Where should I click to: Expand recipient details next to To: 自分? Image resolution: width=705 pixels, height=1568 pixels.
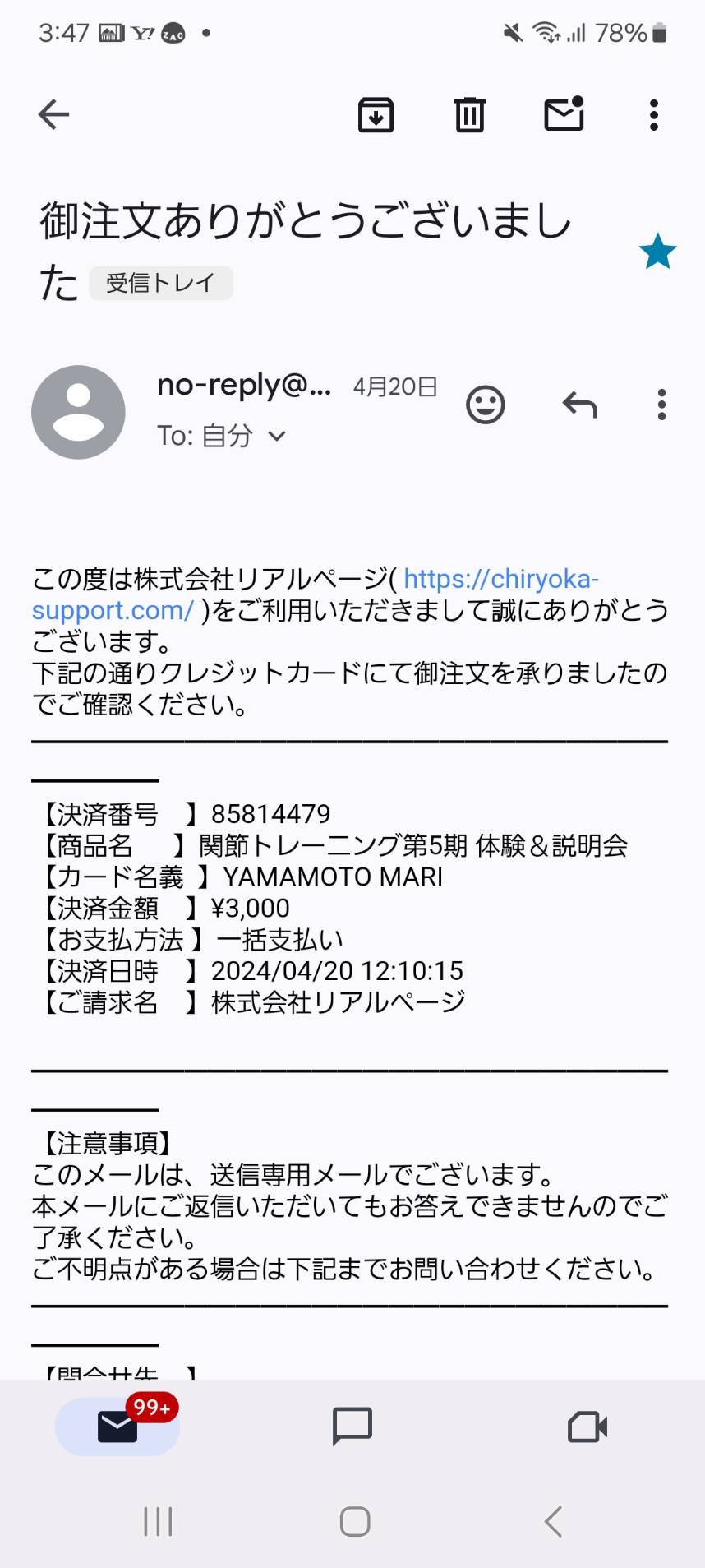click(277, 436)
